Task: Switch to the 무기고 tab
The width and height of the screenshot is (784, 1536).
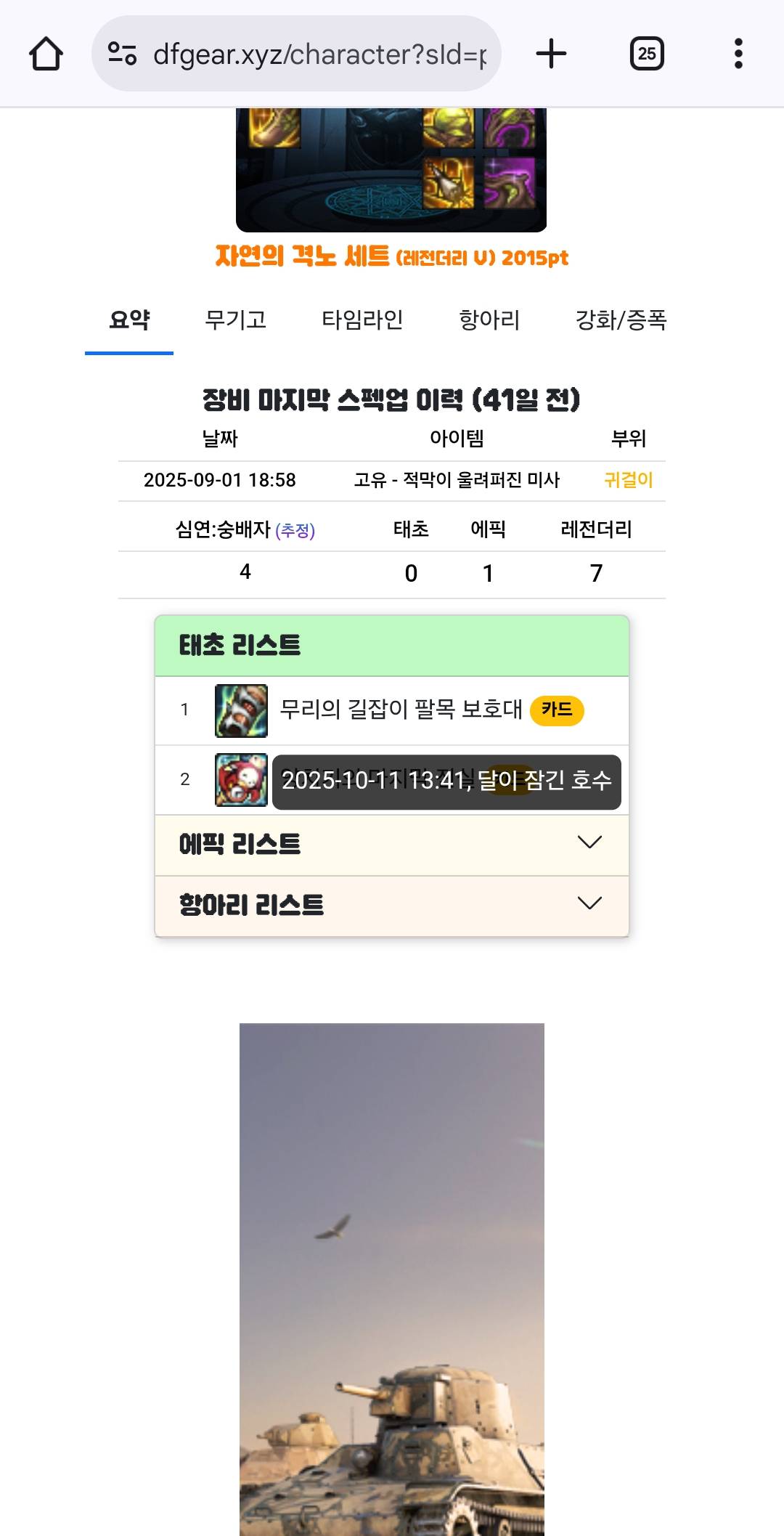Action: pyautogui.click(x=235, y=320)
